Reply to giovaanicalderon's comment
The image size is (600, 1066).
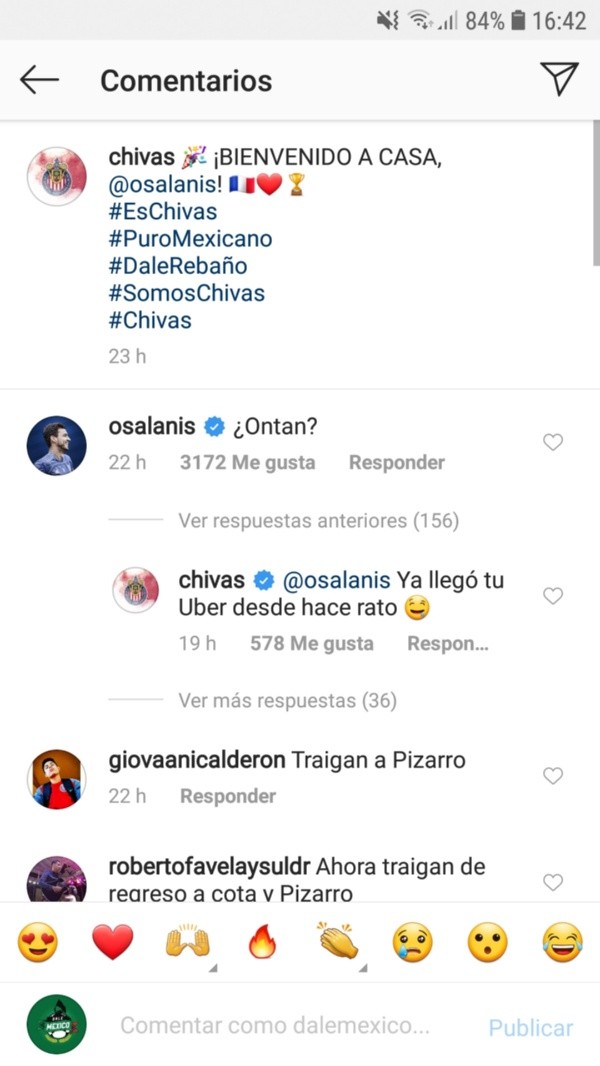tap(228, 796)
